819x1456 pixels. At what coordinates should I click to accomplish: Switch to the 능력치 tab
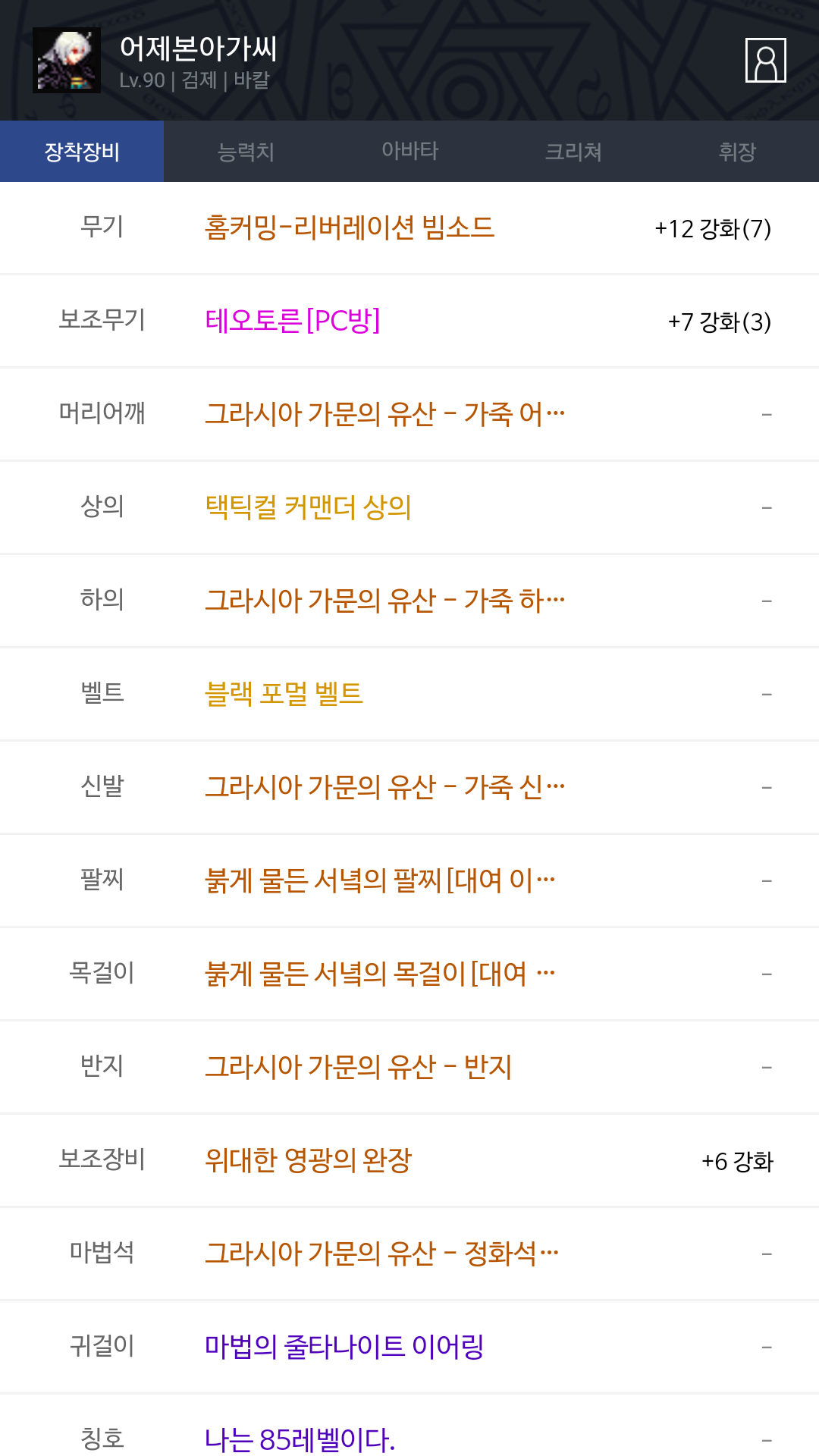point(246,152)
